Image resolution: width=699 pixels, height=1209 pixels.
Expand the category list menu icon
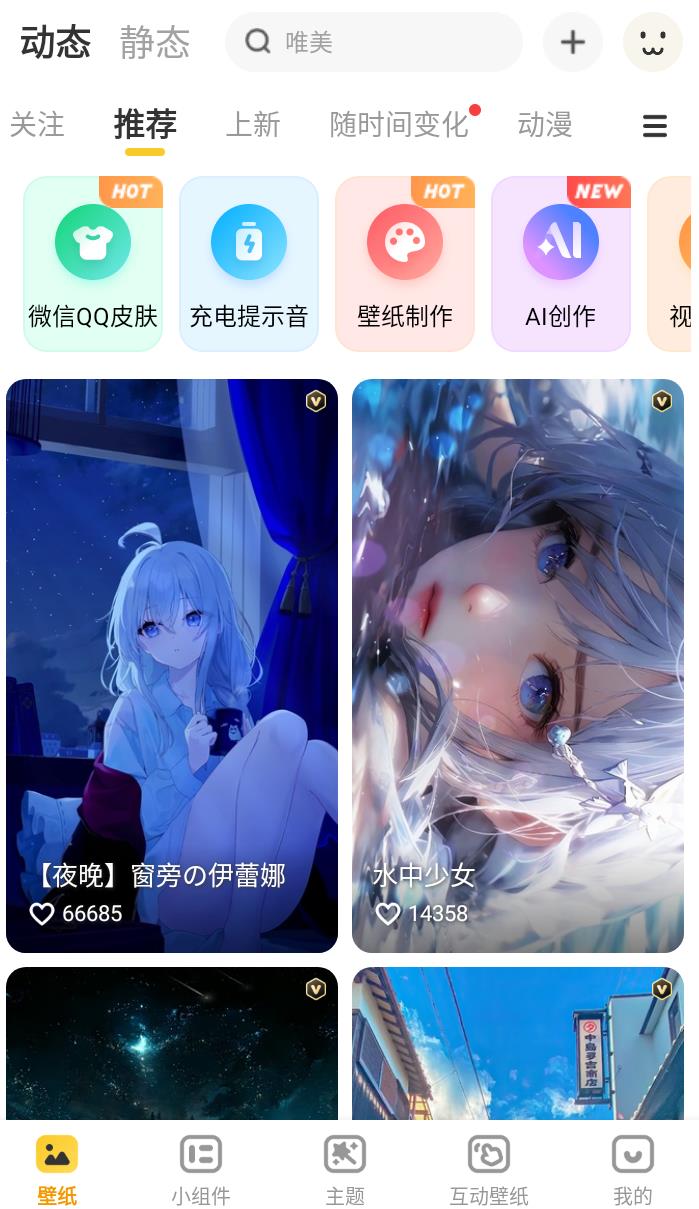pos(654,126)
